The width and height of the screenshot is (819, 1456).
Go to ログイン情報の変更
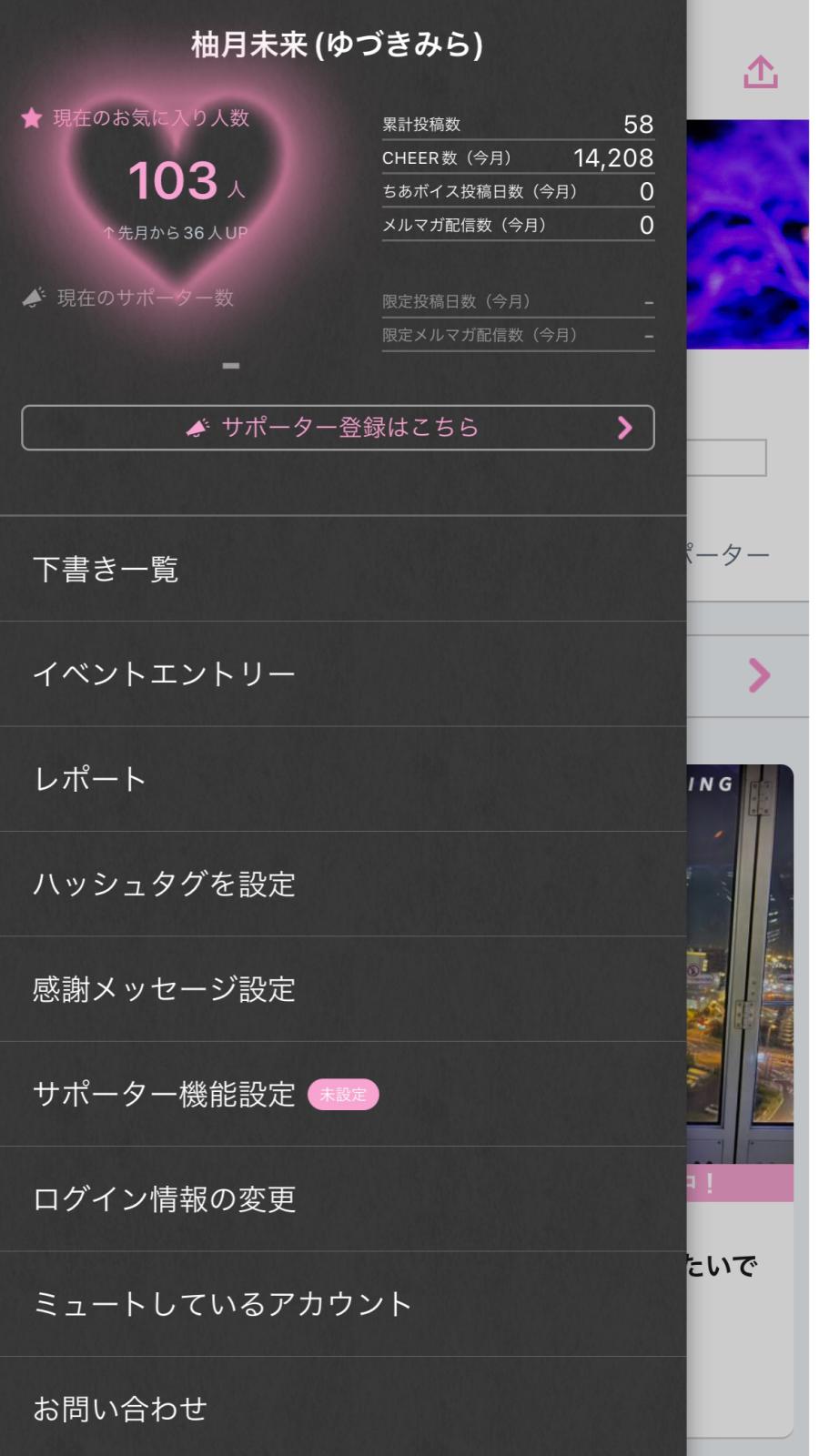coord(342,1199)
